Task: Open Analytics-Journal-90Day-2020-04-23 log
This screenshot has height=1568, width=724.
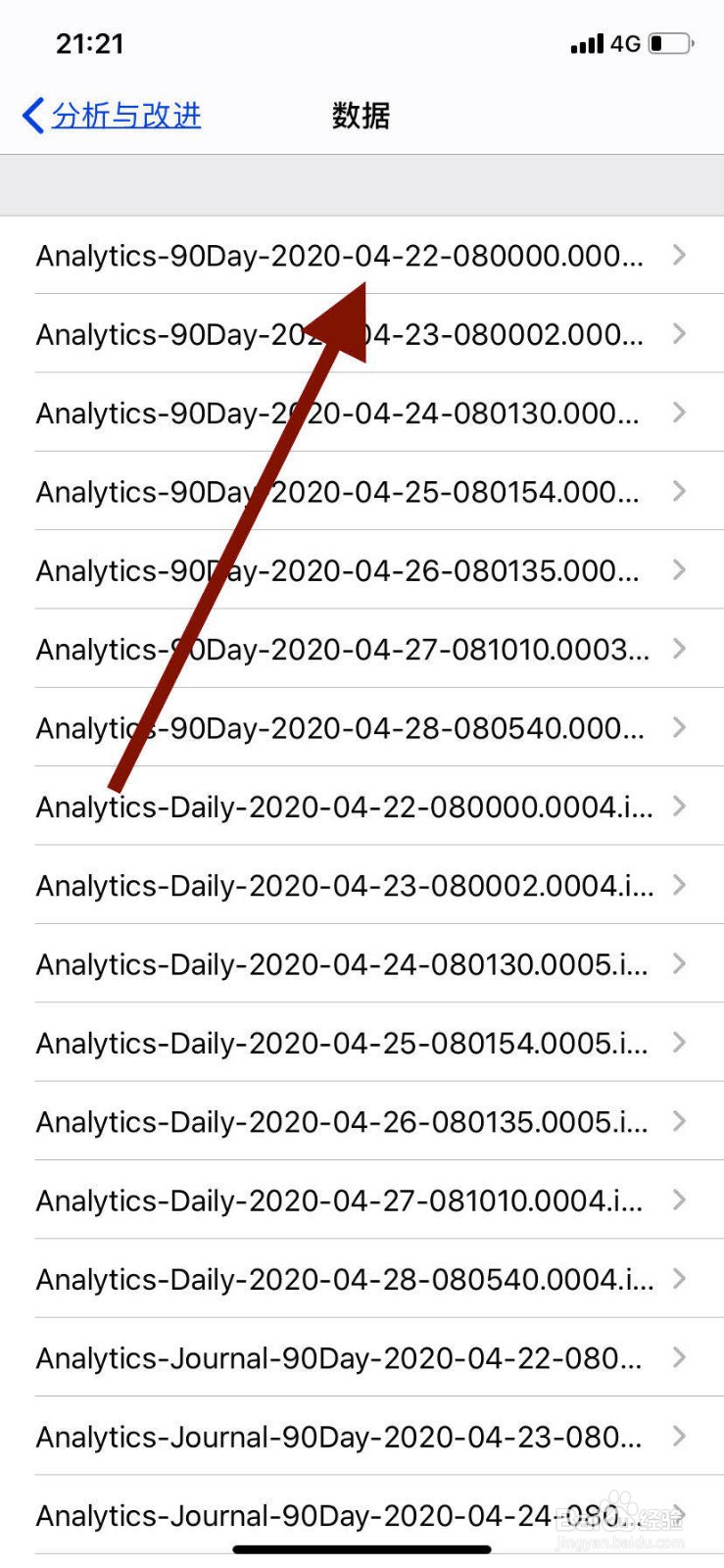Action: click(362, 1437)
